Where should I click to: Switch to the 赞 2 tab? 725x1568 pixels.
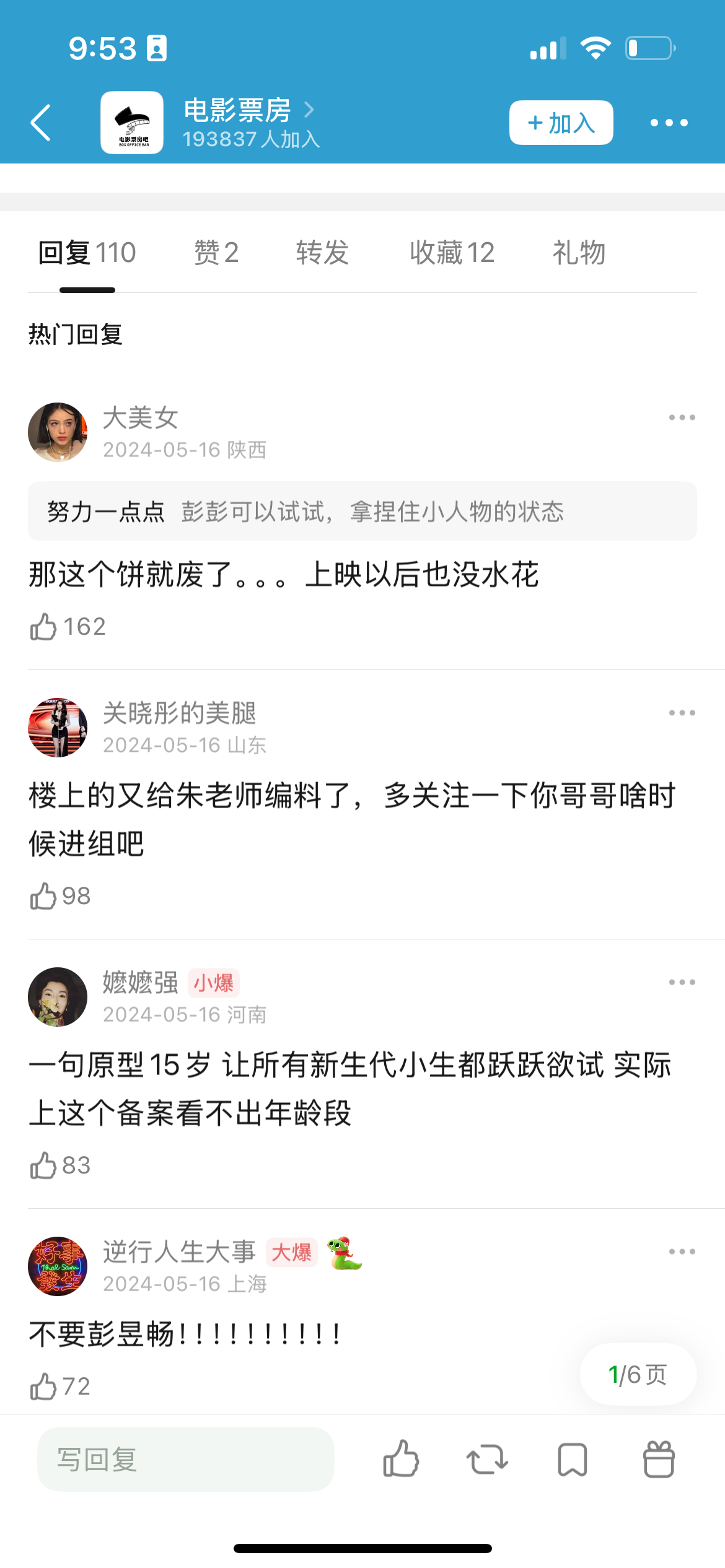click(x=216, y=253)
